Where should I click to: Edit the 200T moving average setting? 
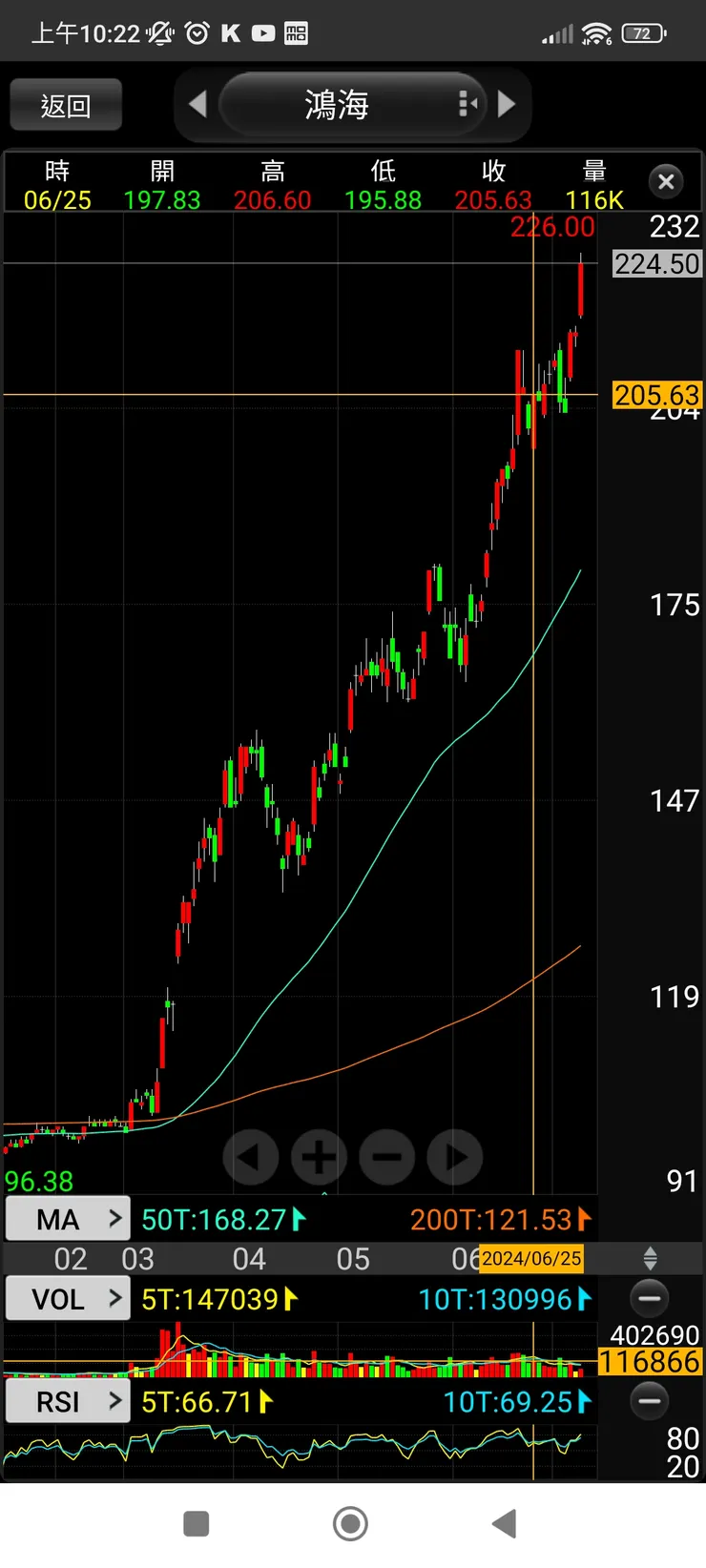coord(500,1219)
